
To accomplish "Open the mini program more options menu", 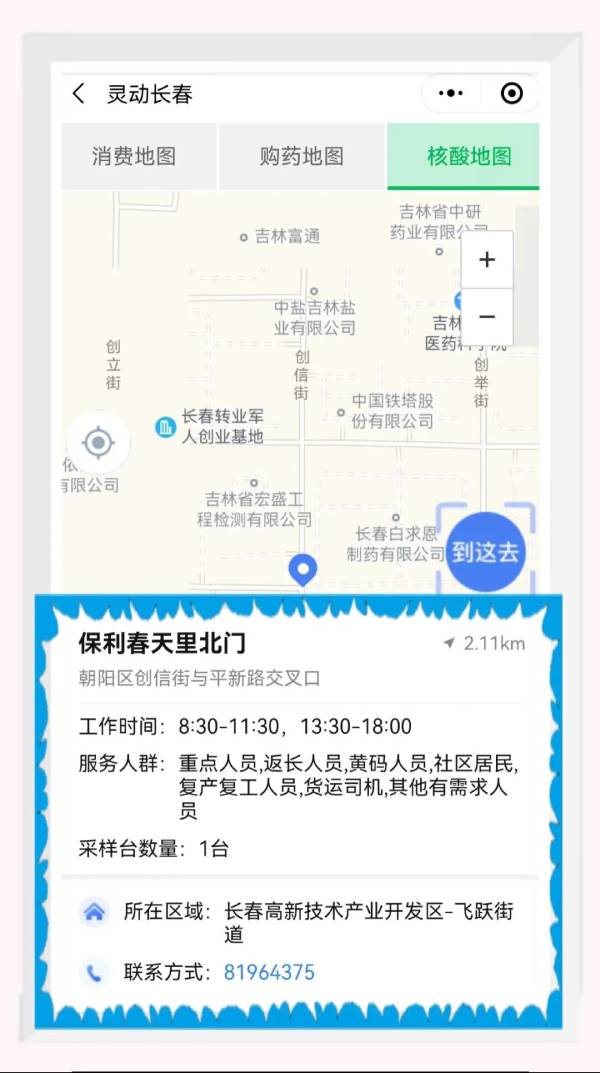I will (x=451, y=93).
